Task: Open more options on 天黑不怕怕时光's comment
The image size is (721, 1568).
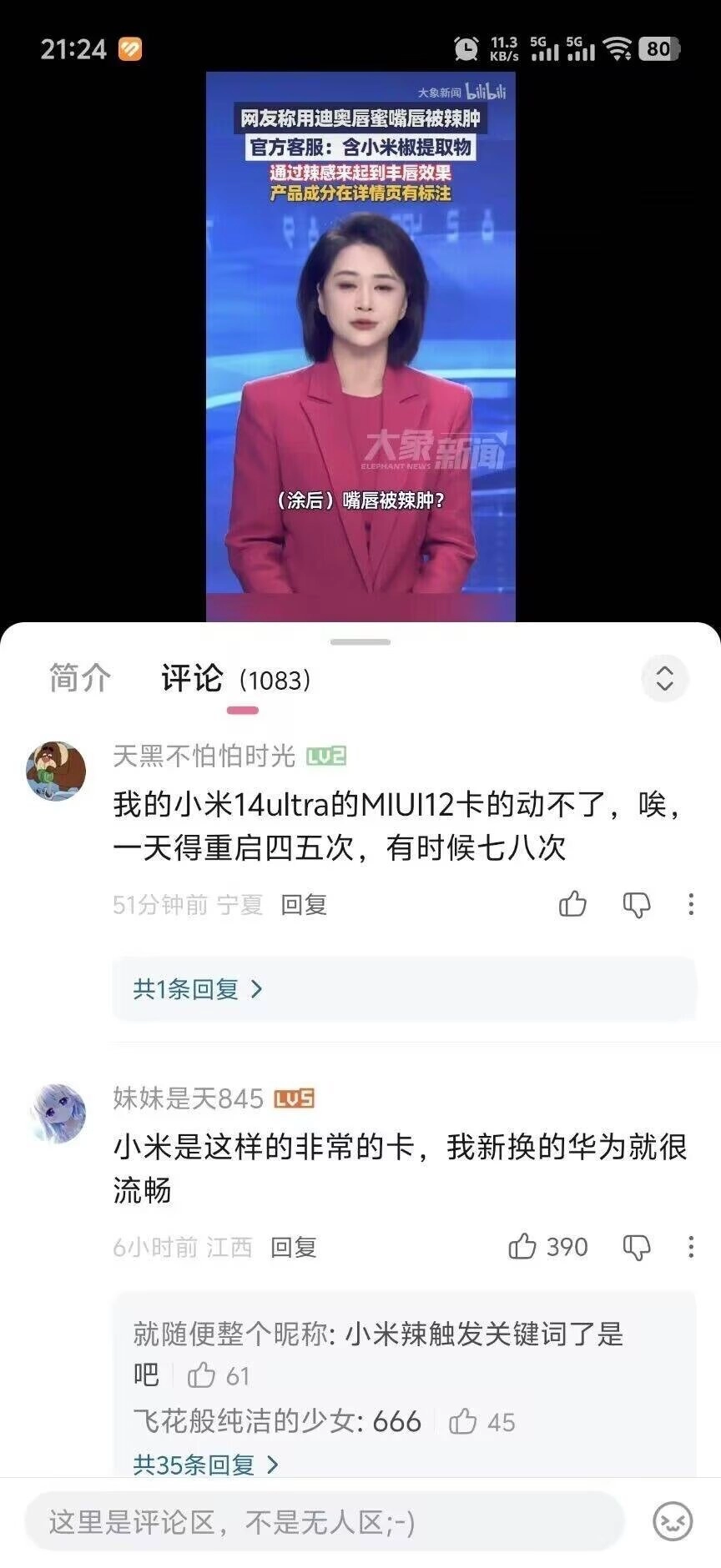Action: pyautogui.click(x=691, y=902)
